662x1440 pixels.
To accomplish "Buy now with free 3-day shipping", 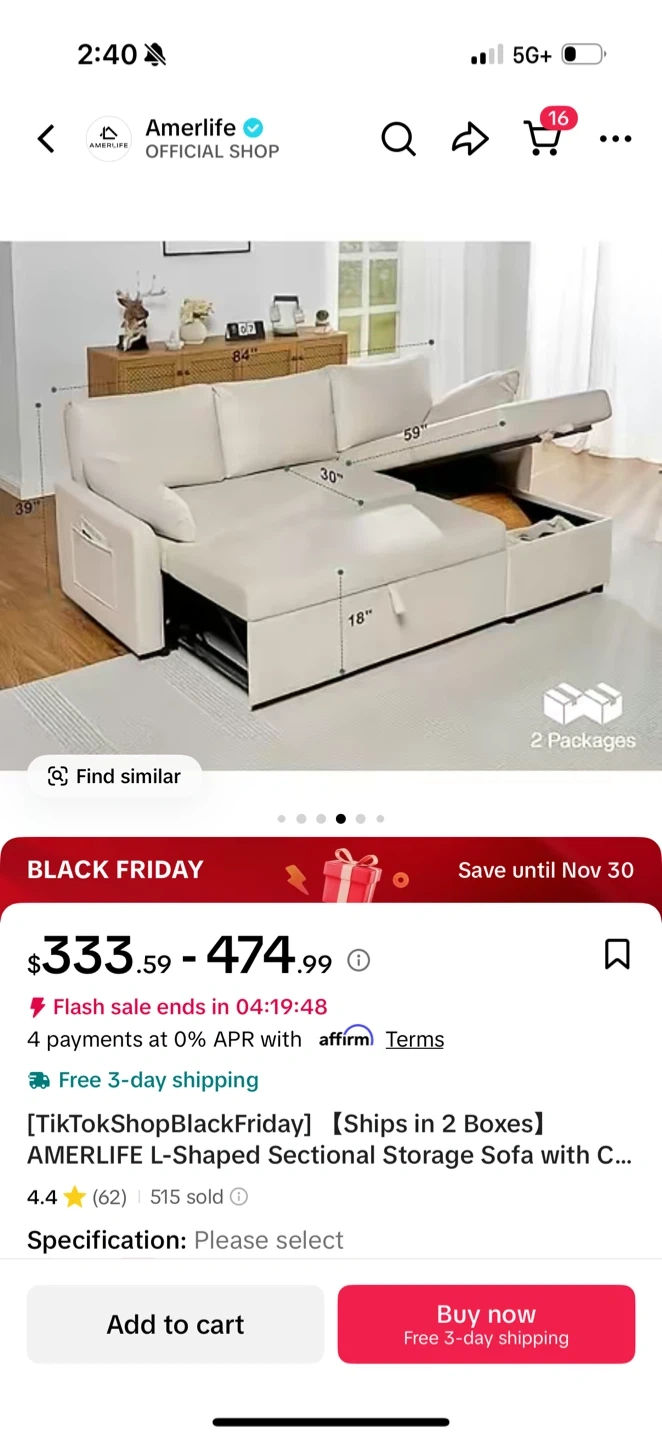I will click(486, 1324).
